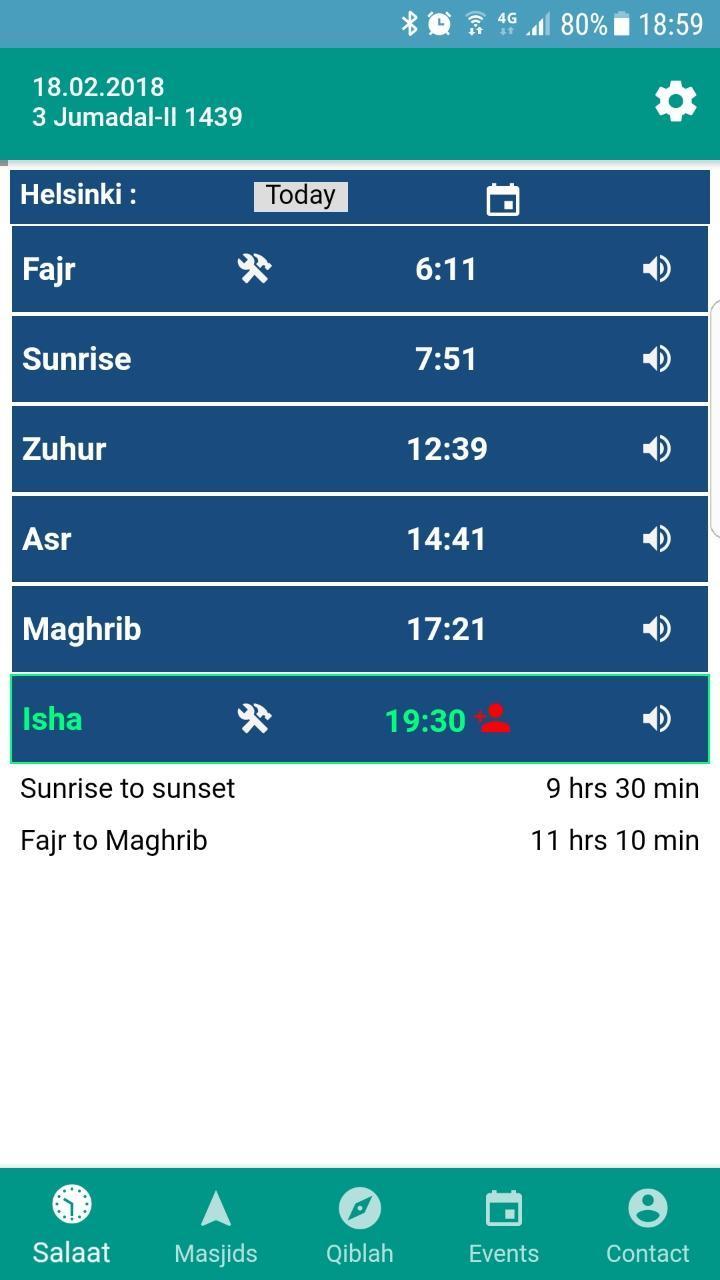Toggle the Asr sound alert
The height and width of the screenshot is (1280, 720).
(x=657, y=539)
